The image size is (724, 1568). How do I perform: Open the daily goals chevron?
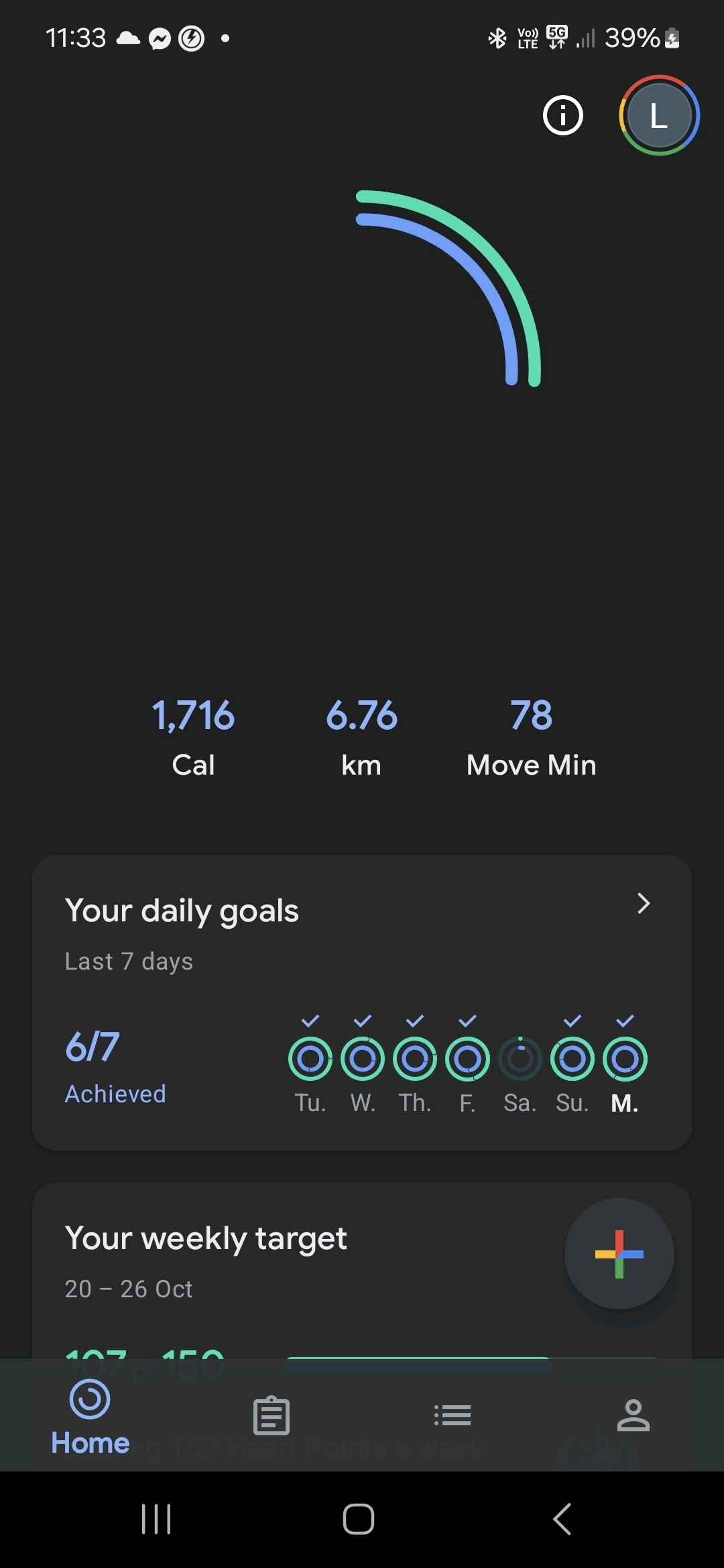[x=644, y=903]
